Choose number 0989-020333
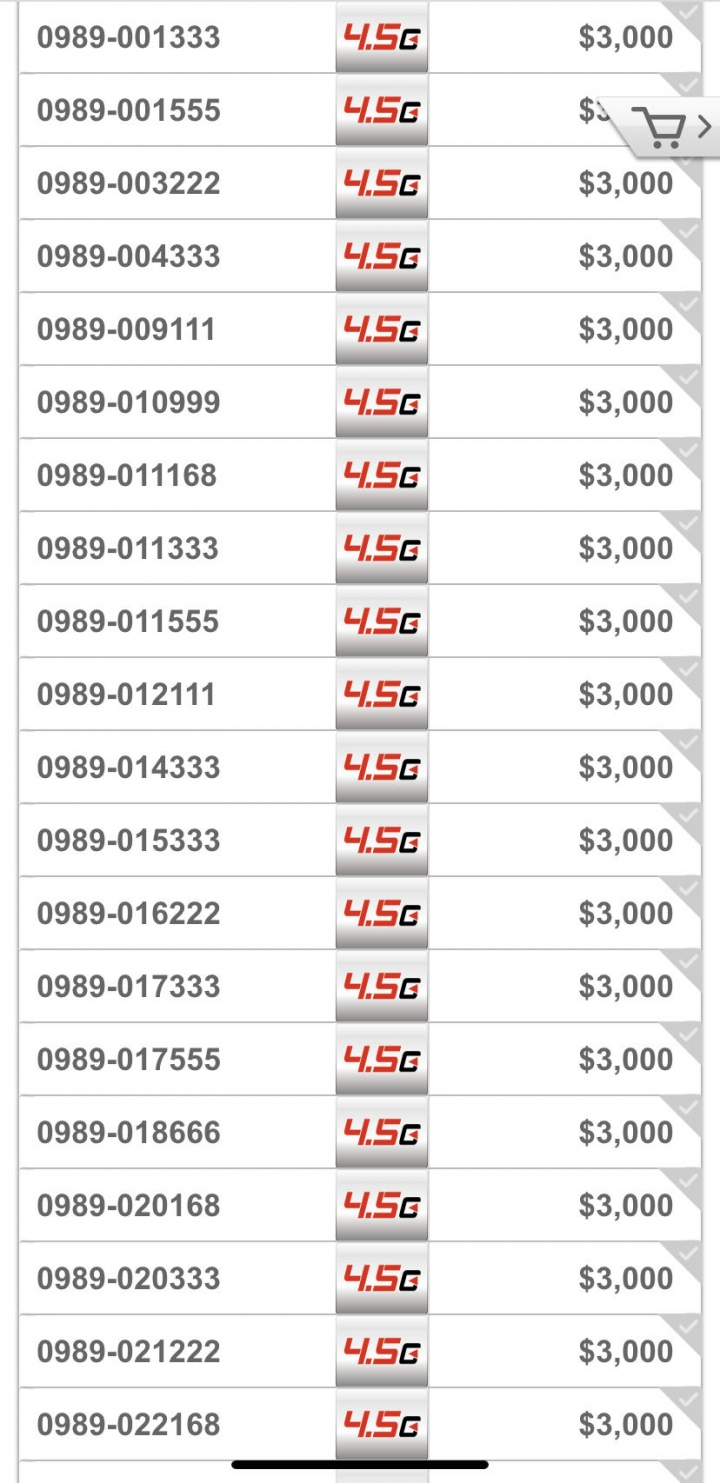Screen dimensions: 720x1483 (x=360, y=1278)
